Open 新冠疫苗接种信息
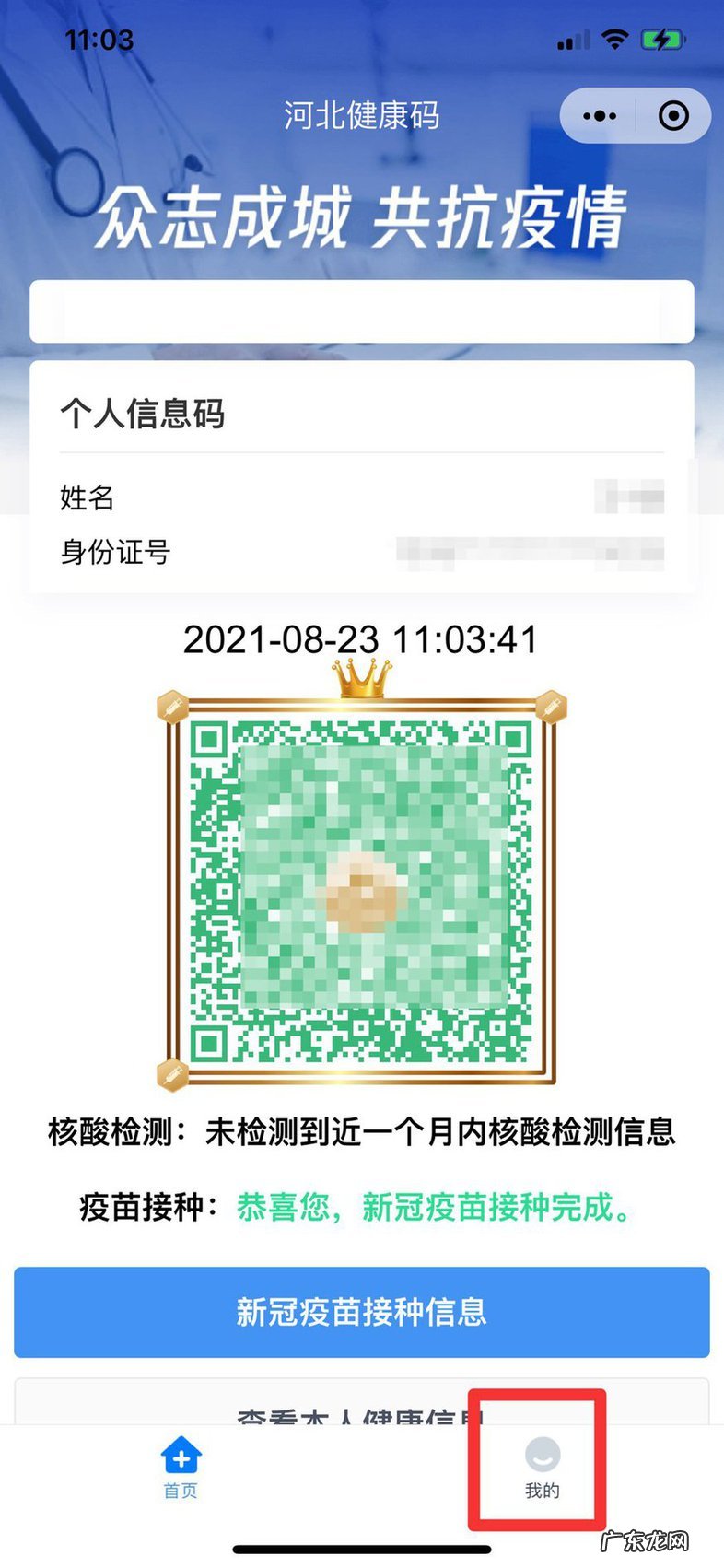Viewport: 724px width, 1568px height. 361,1312
